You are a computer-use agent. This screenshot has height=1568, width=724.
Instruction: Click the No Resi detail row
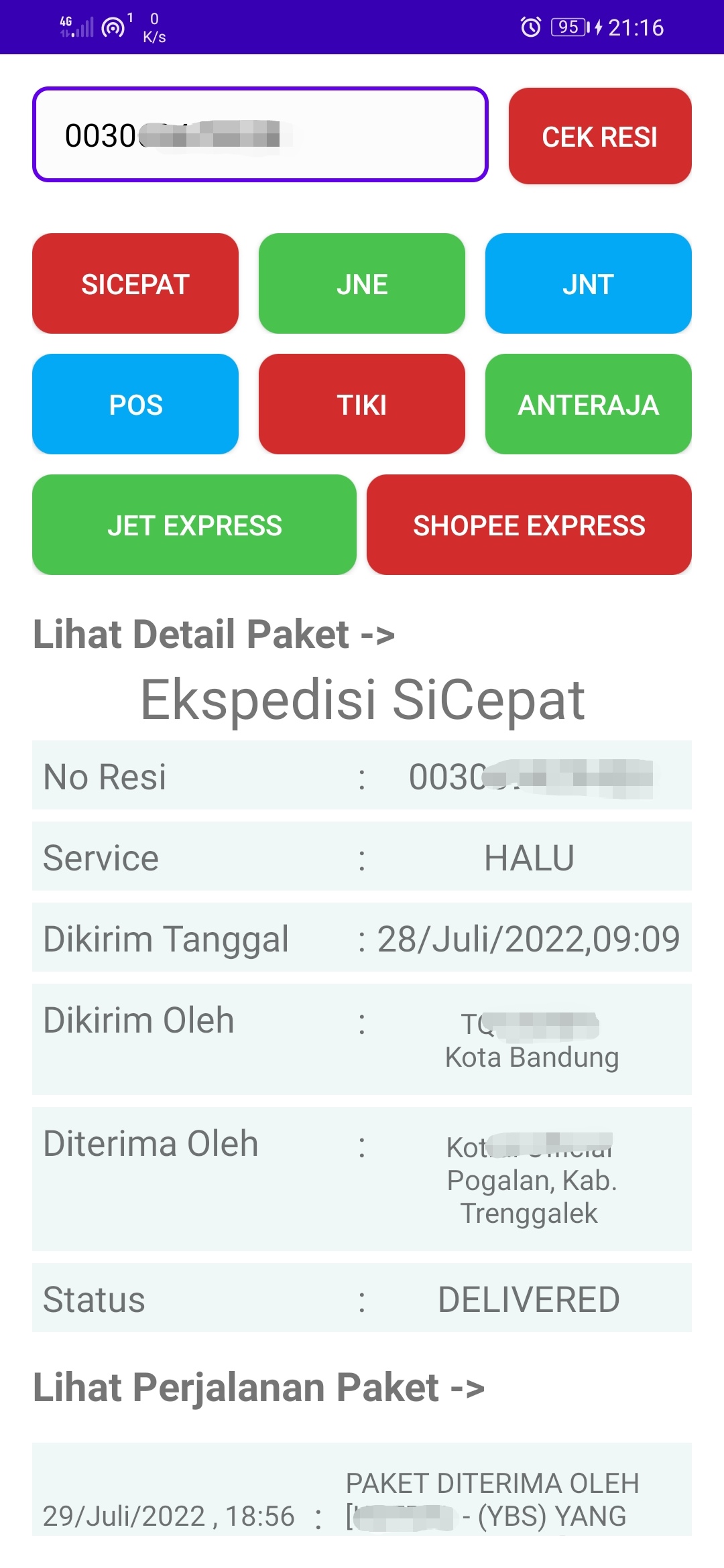tap(362, 777)
